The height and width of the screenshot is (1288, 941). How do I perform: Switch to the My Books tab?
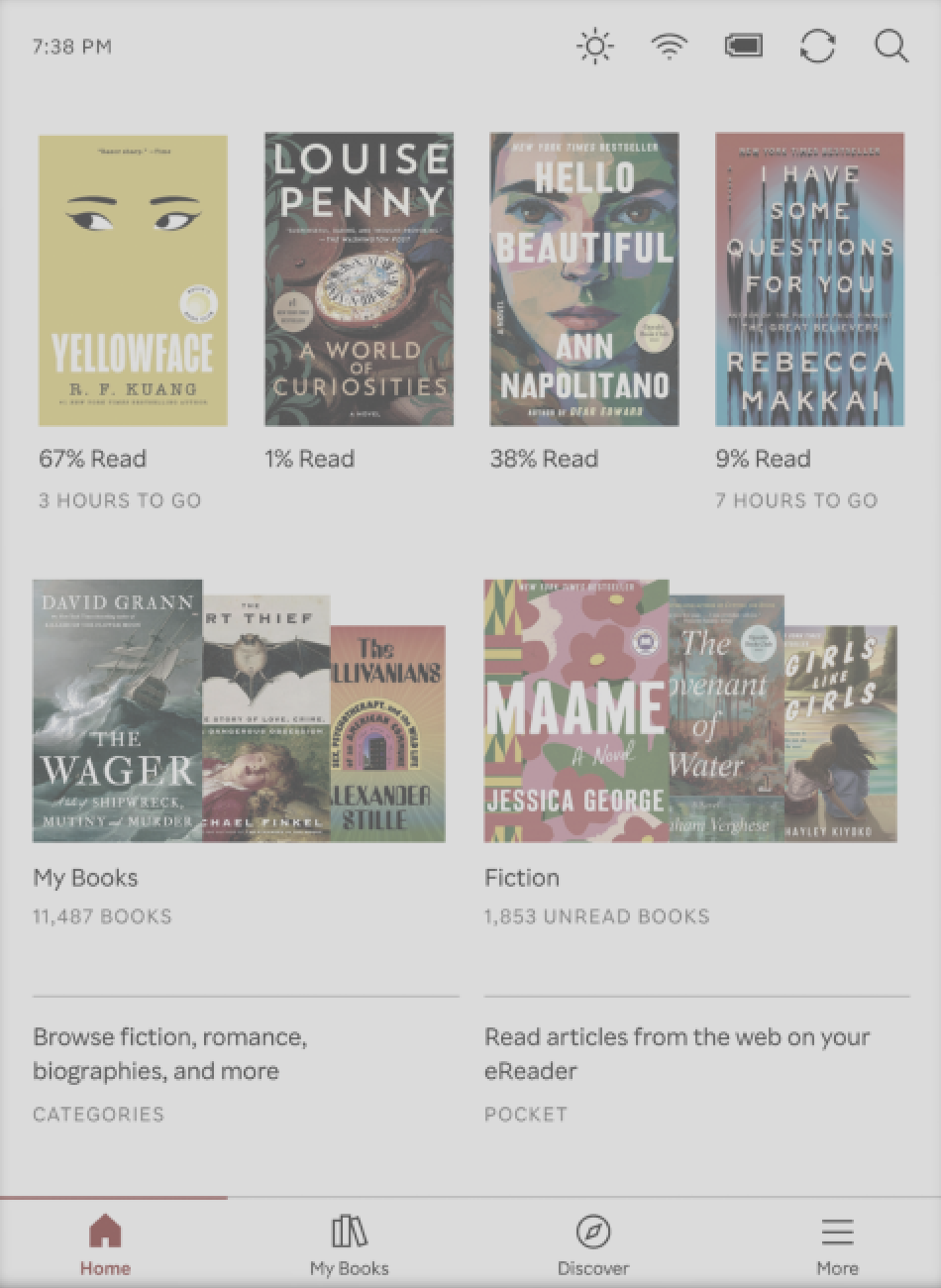(x=349, y=1244)
